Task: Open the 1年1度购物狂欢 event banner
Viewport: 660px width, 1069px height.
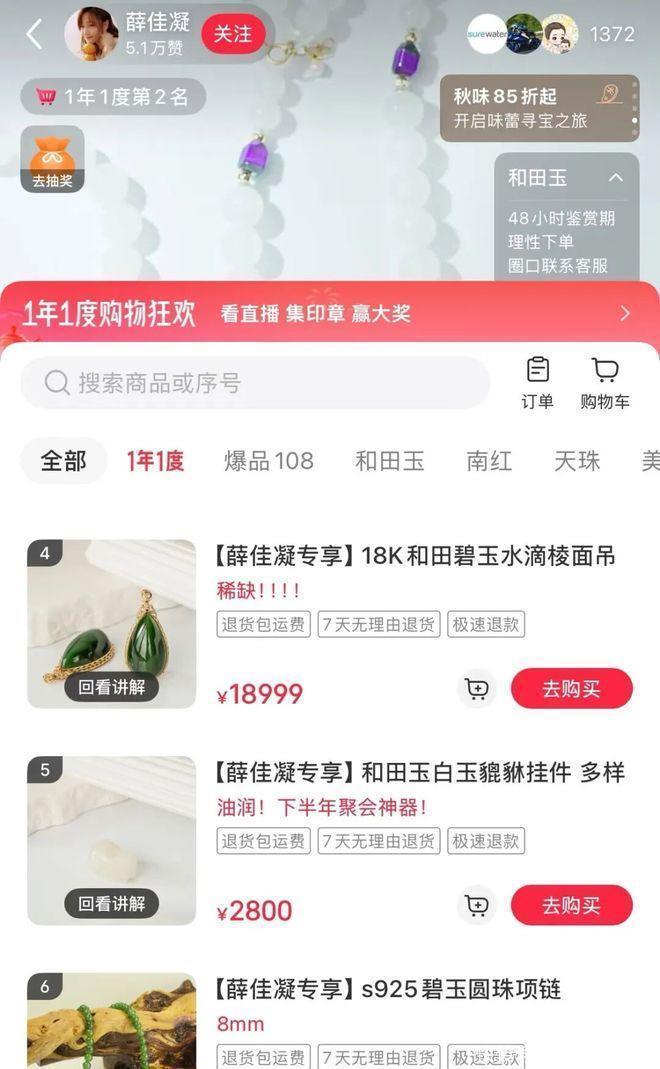Action: [x=330, y=313]
